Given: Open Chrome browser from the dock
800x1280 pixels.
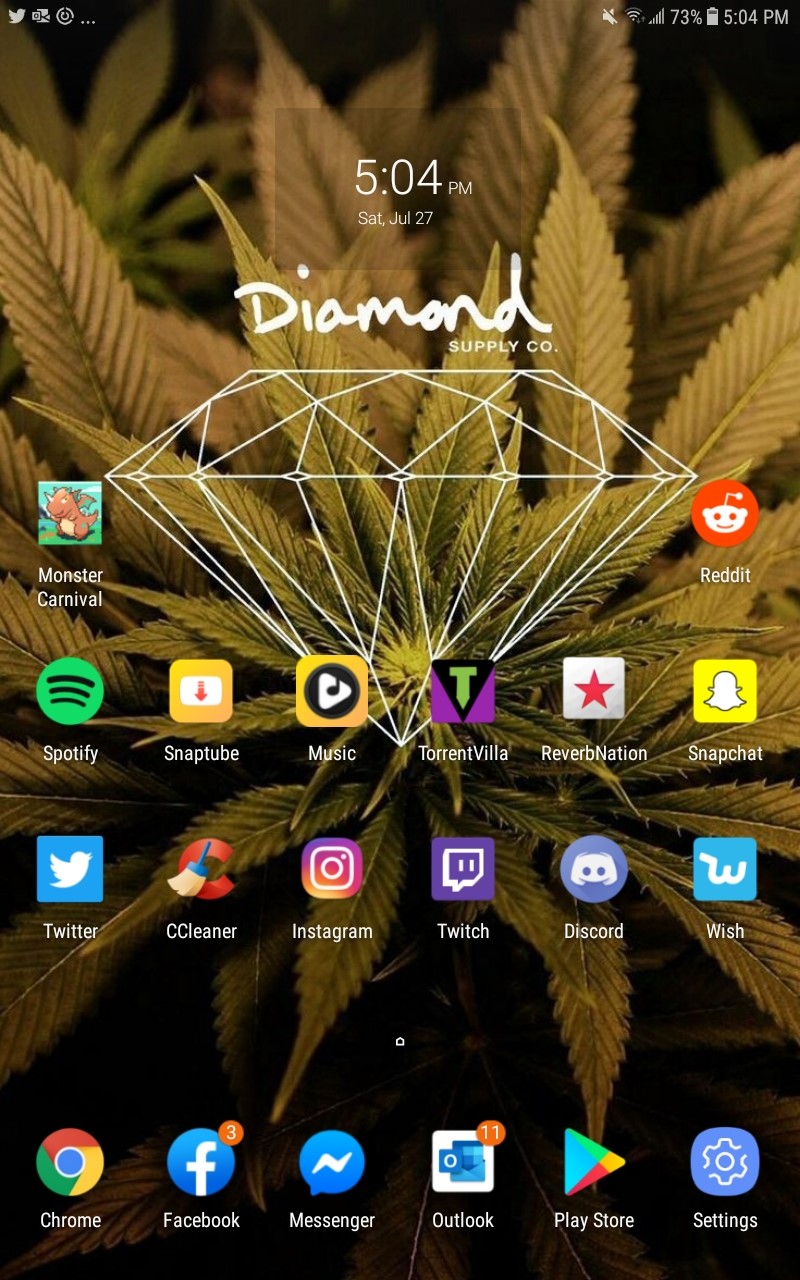Looking at the screenshot, I should pos(70,1162).
